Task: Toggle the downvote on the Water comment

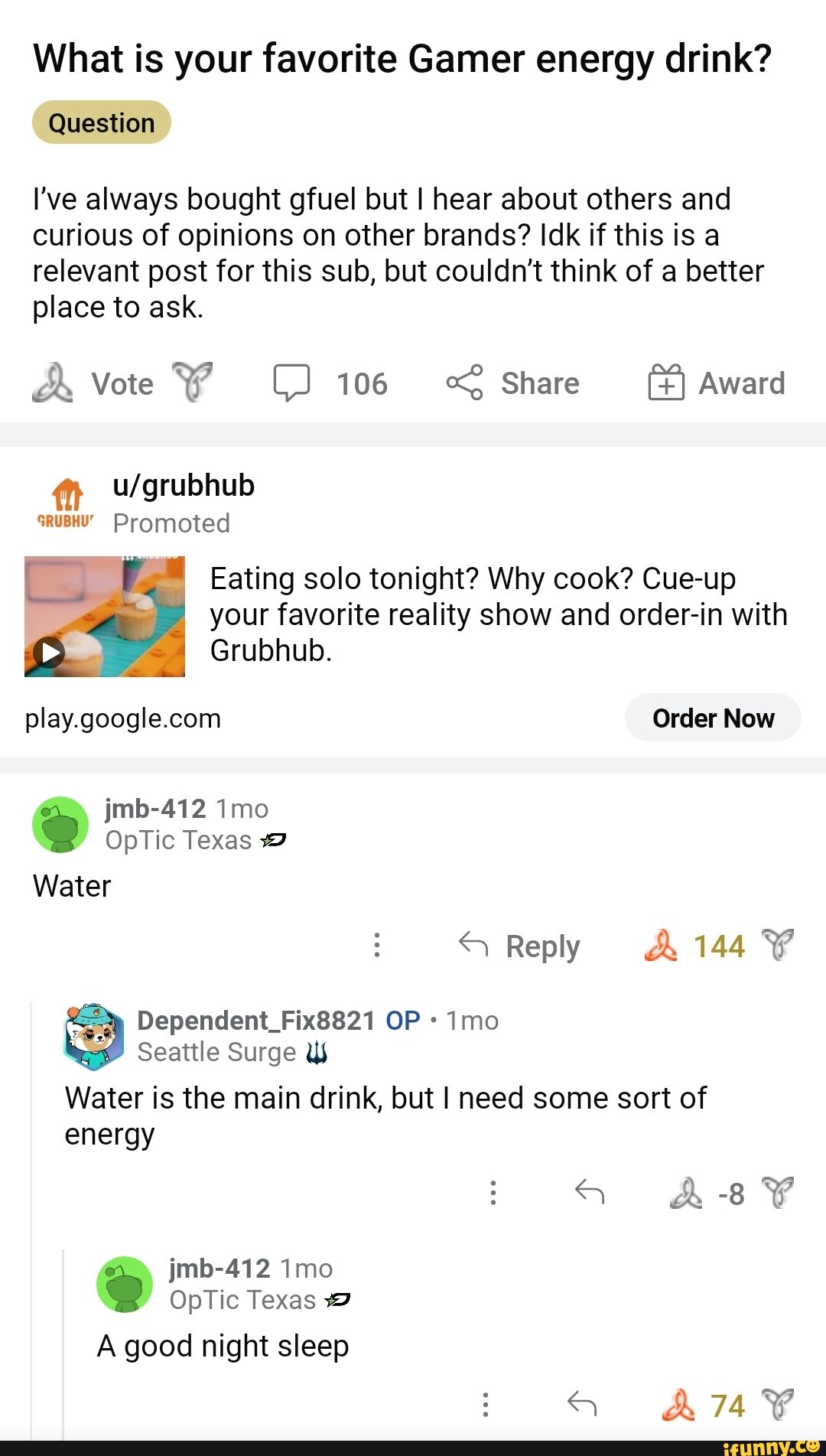Action: click(x=780, y=946)
